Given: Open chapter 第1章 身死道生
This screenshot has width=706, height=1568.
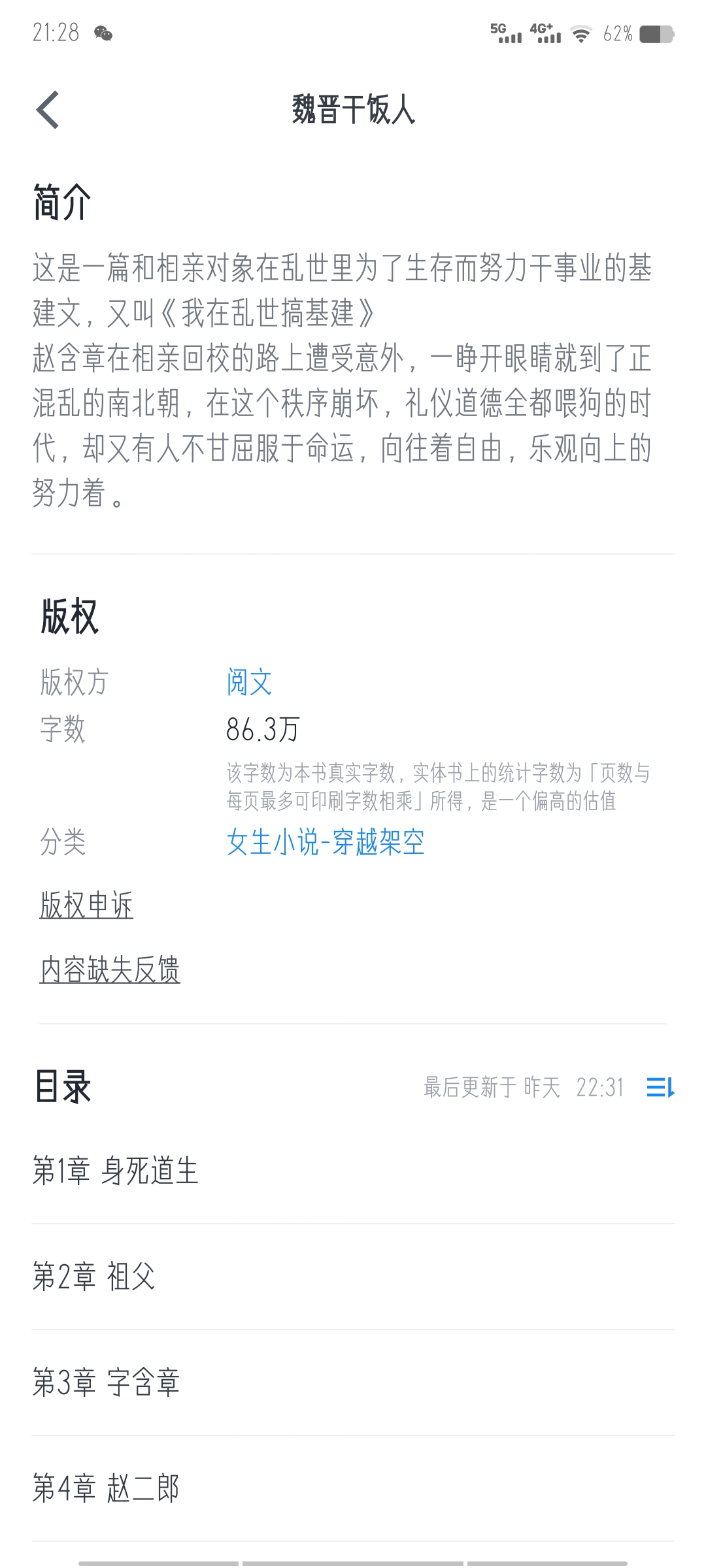Looking at the screenshot, I should [353, 1171].
